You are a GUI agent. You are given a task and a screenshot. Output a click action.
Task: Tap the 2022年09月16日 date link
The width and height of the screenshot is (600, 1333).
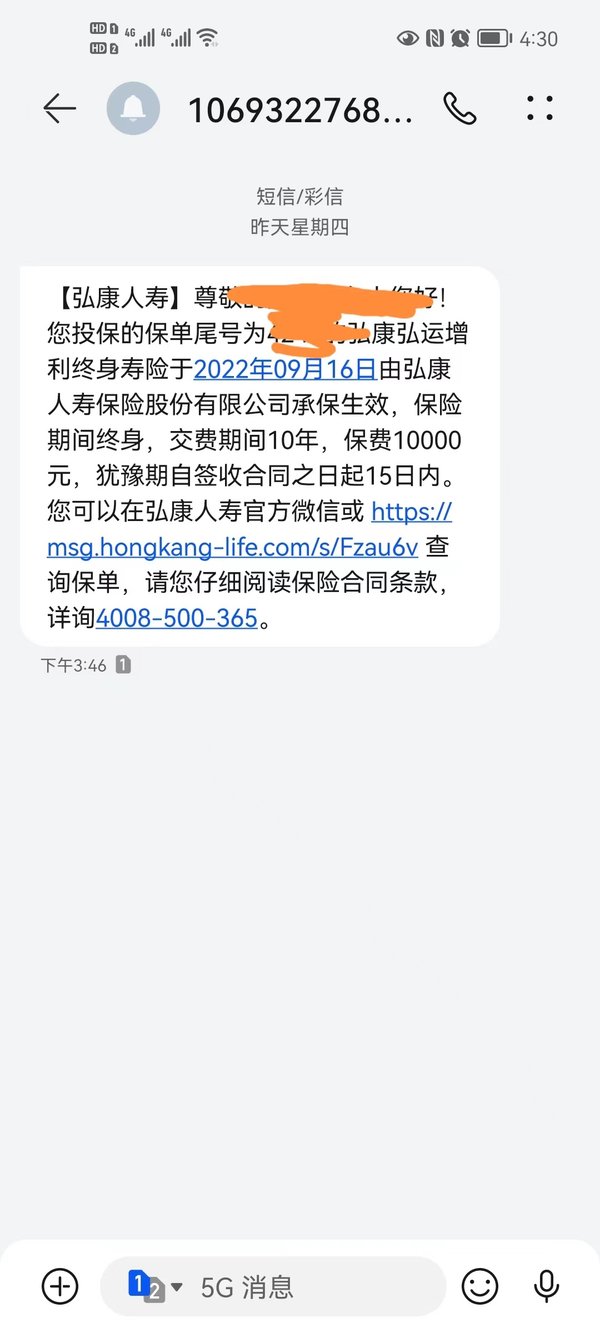tap(285, 368)
